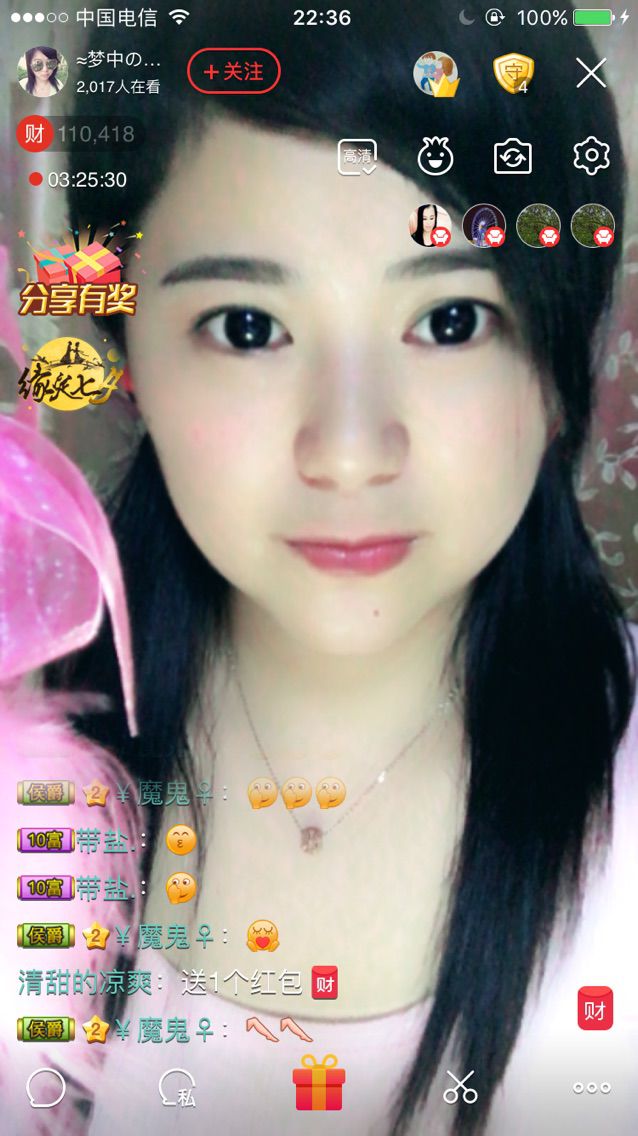This screenshot has width=638, height=1136.
Task: Open the gift box panel
Action: pos(319,1083)
